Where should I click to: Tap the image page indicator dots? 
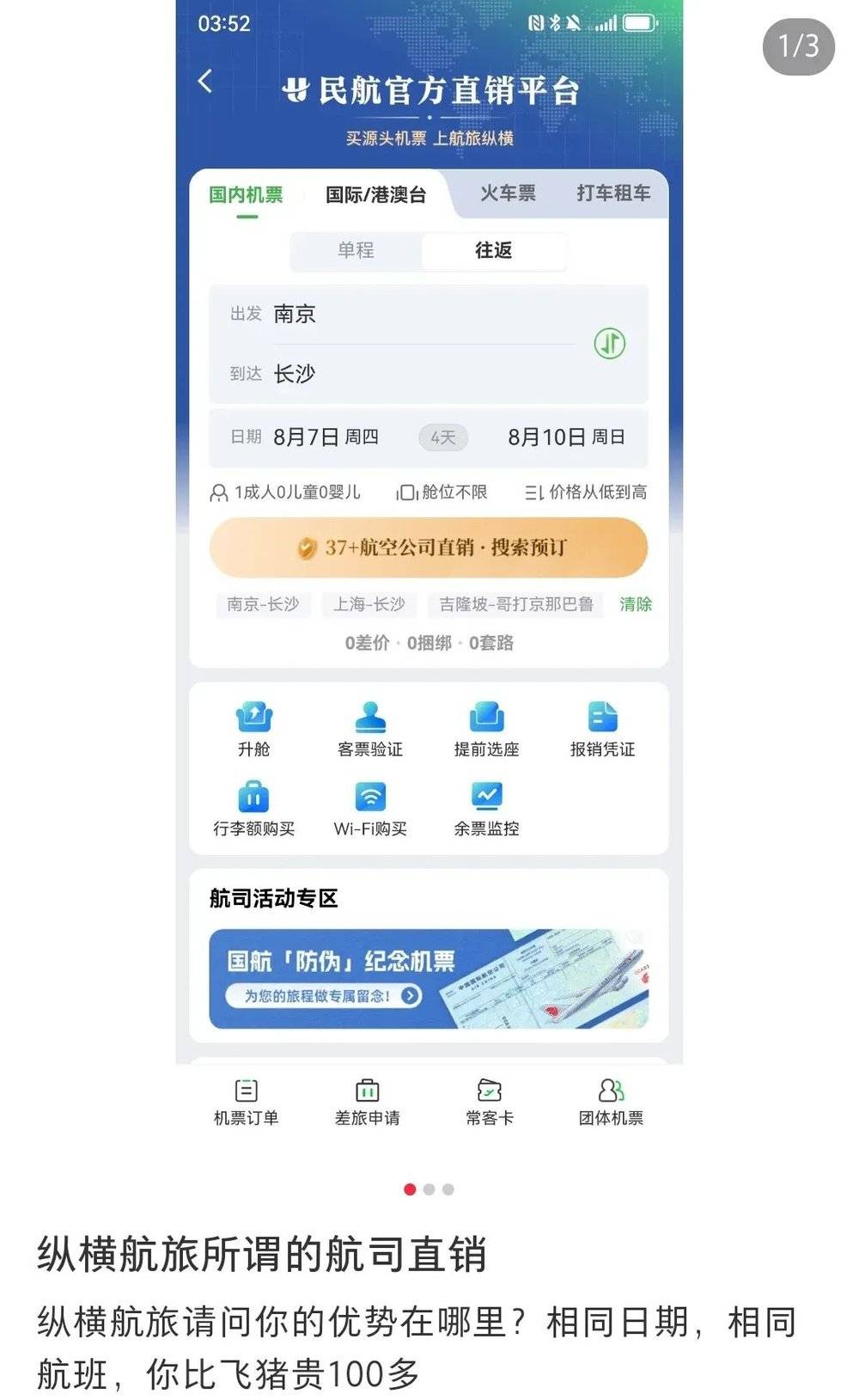point(429,1189)
